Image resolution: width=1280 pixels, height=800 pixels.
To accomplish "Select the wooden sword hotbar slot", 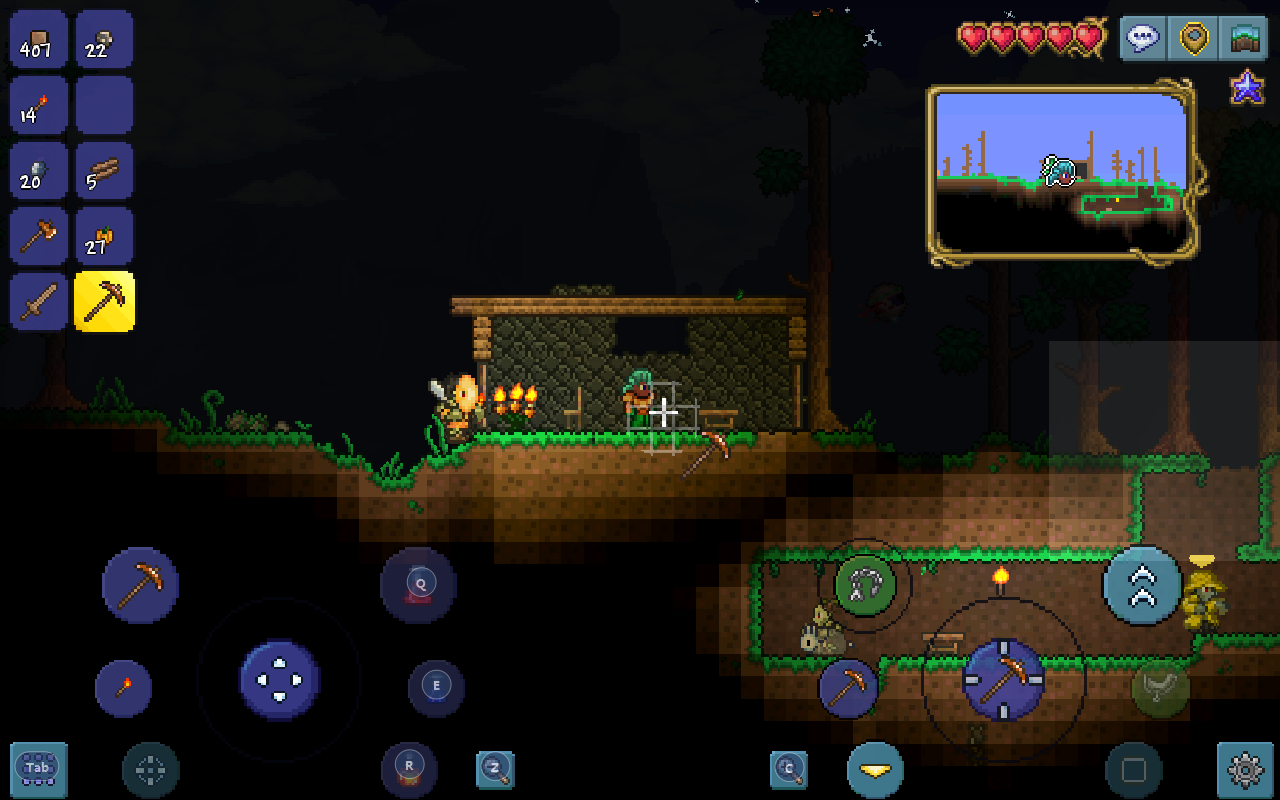I will pyautogui.click(x=39, y=301).
